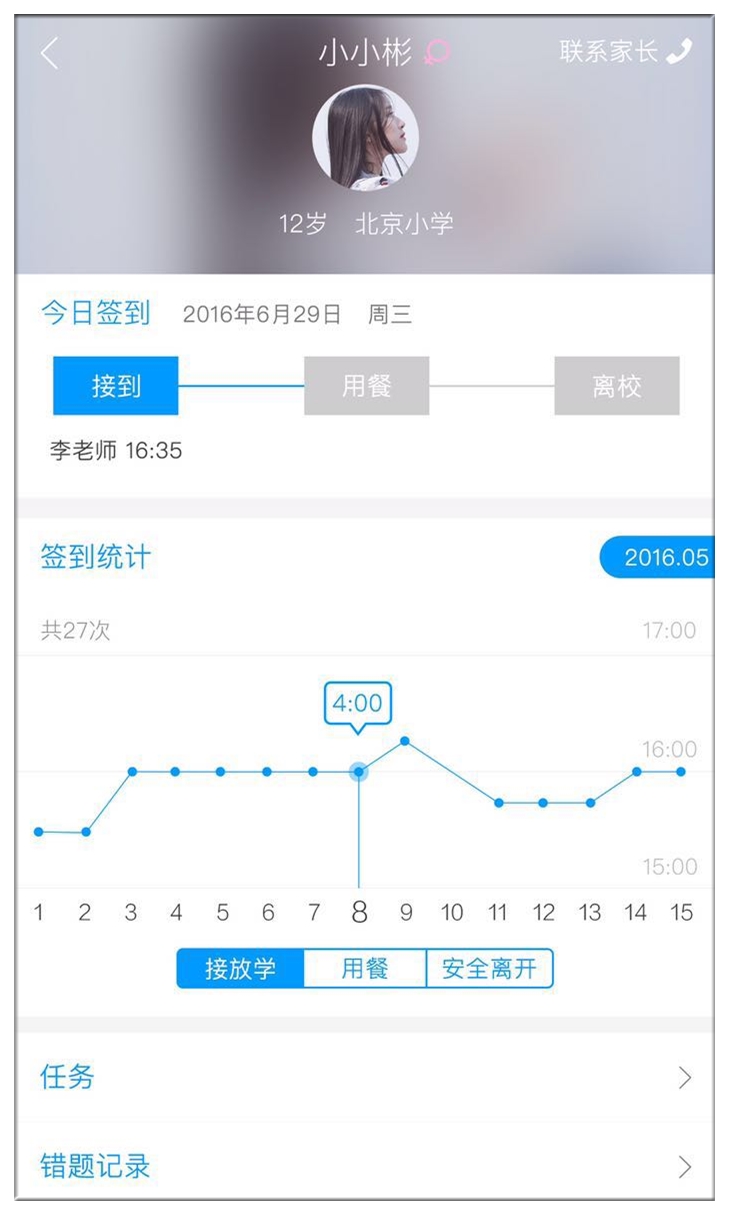Mark the 用餐 sign-in step
Image resolution: width=729 pixels, height=1215 pixels.
366,386
